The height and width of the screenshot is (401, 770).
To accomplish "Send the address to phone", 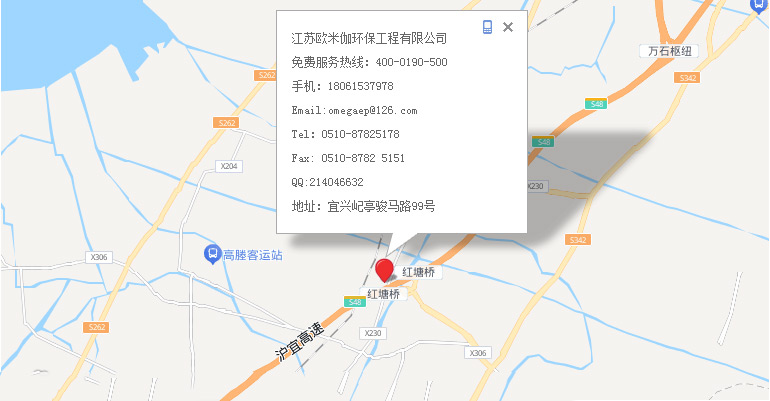I will (x=487, y=27).
